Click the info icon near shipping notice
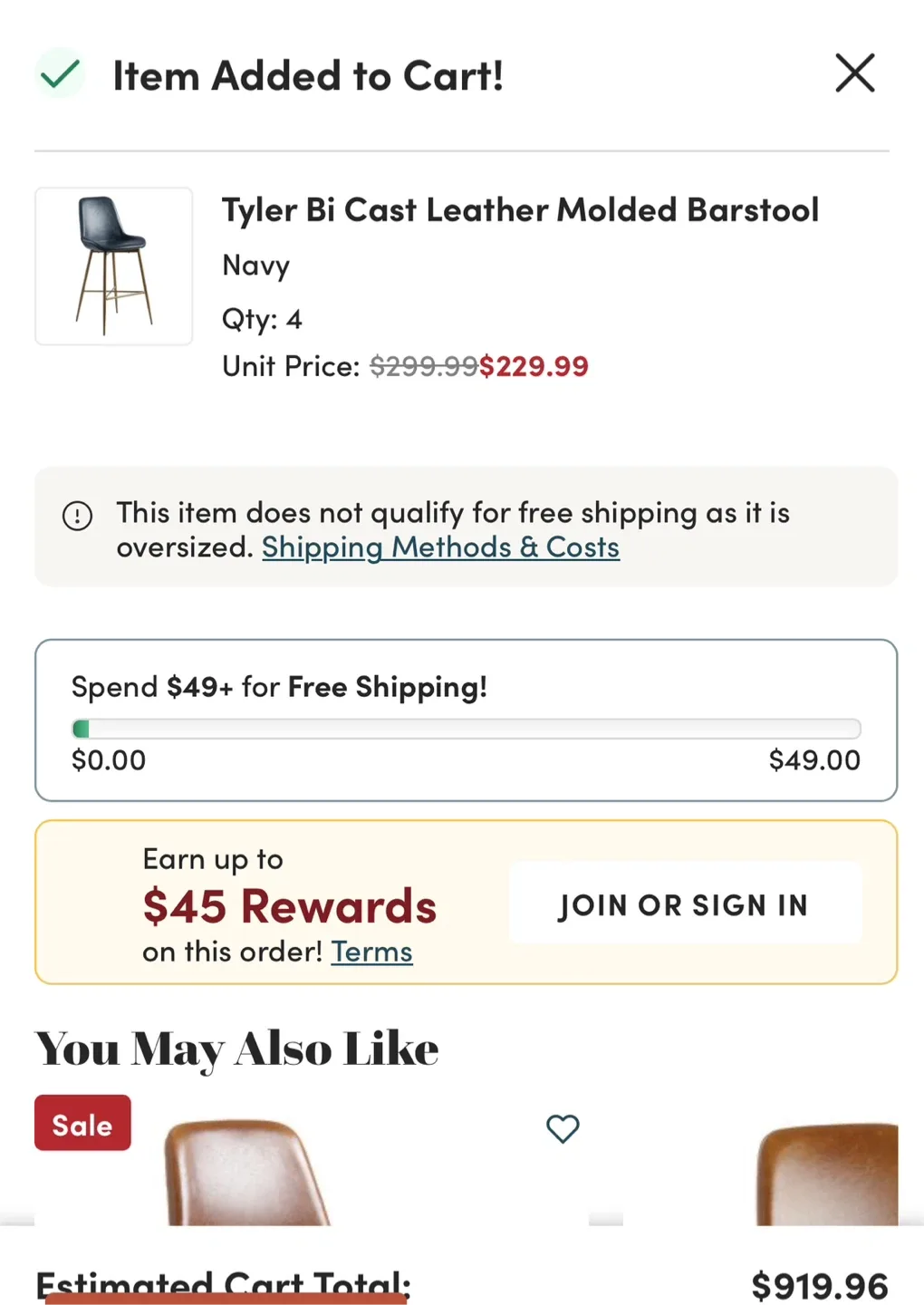Viewport: 924px width, 1305px height. [77, 515]
